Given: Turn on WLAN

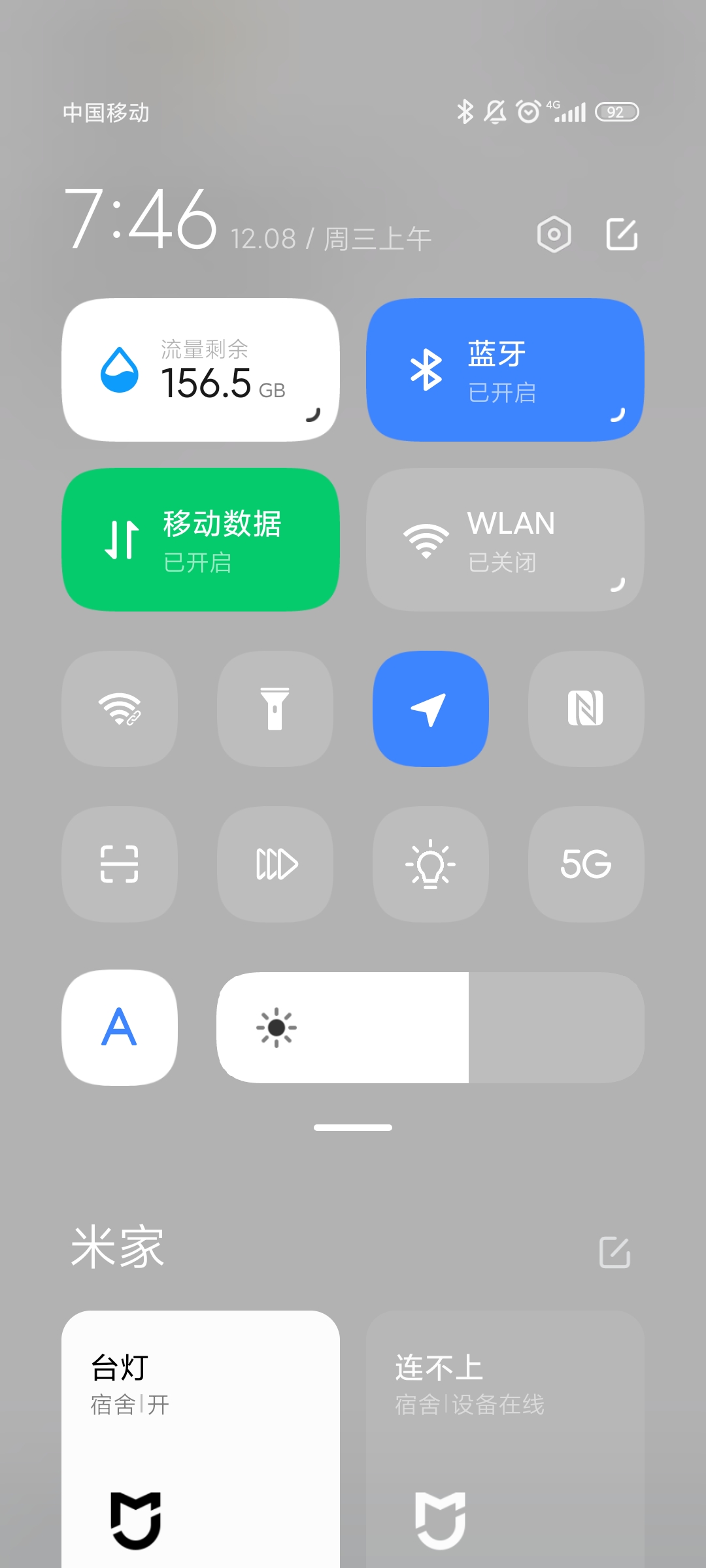Looking at the screenshot, I should click(x=505, y=540).
